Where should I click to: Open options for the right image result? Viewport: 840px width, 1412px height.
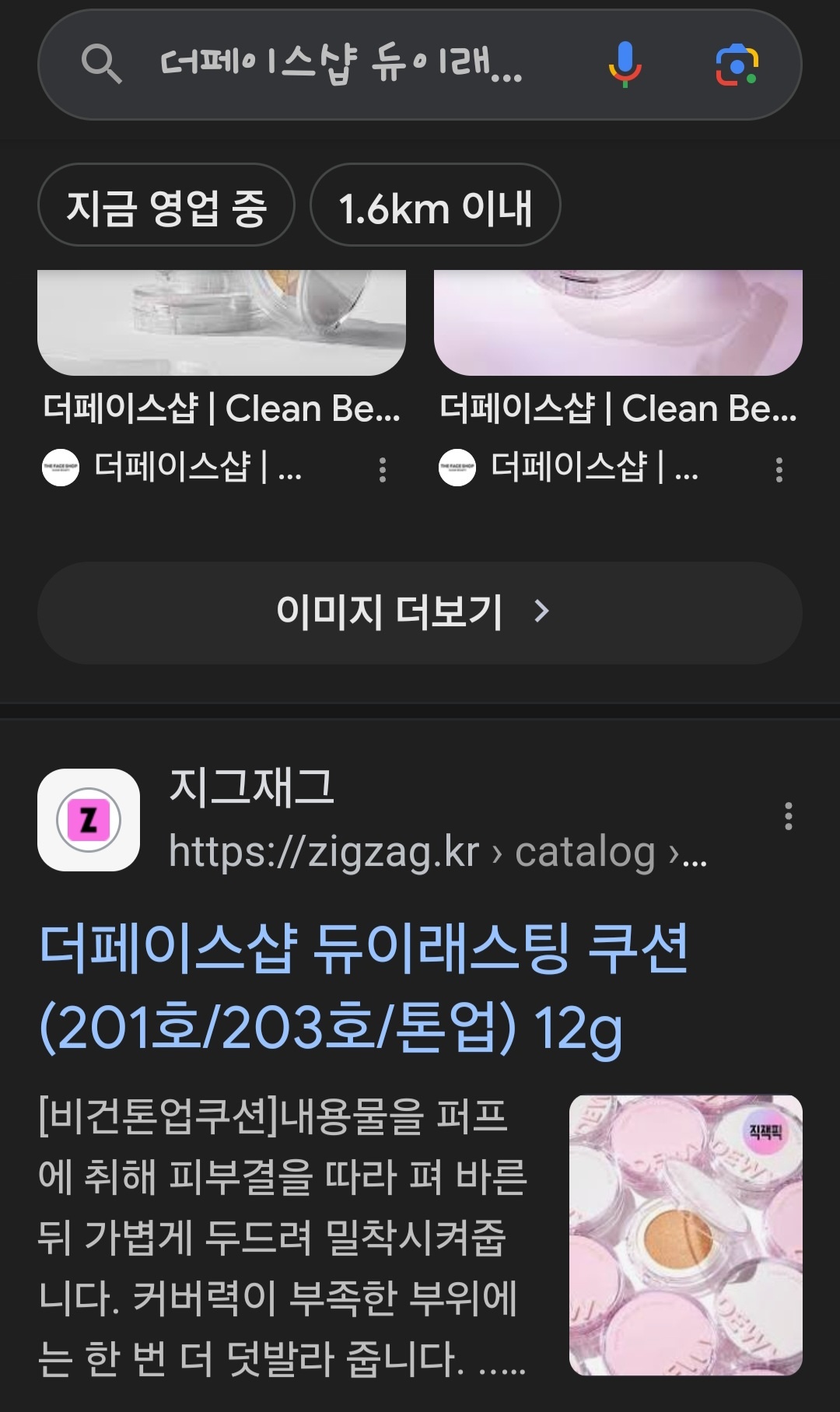coord(779,469)
